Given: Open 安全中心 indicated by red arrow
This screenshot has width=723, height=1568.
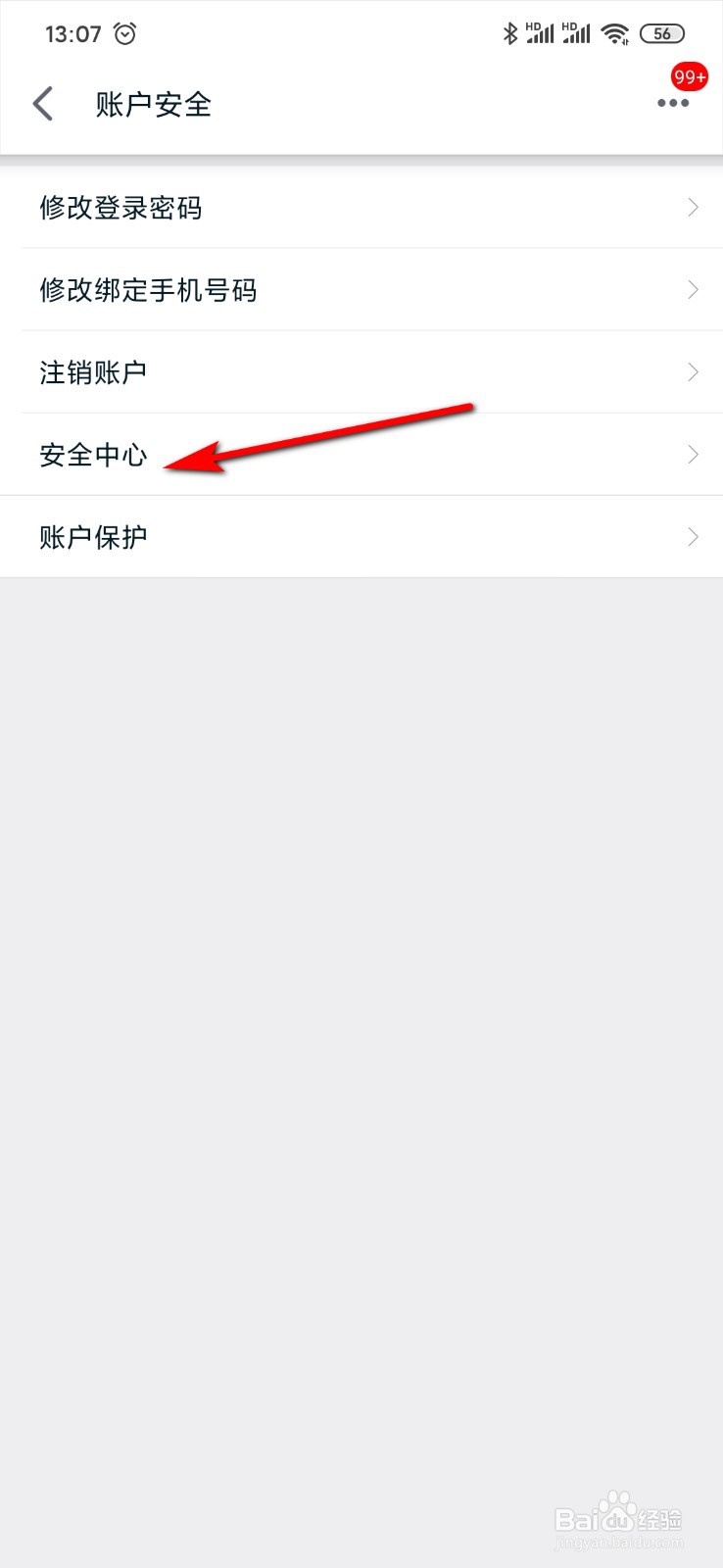Looking at the screenshot, I should click(x=93, y=454).
